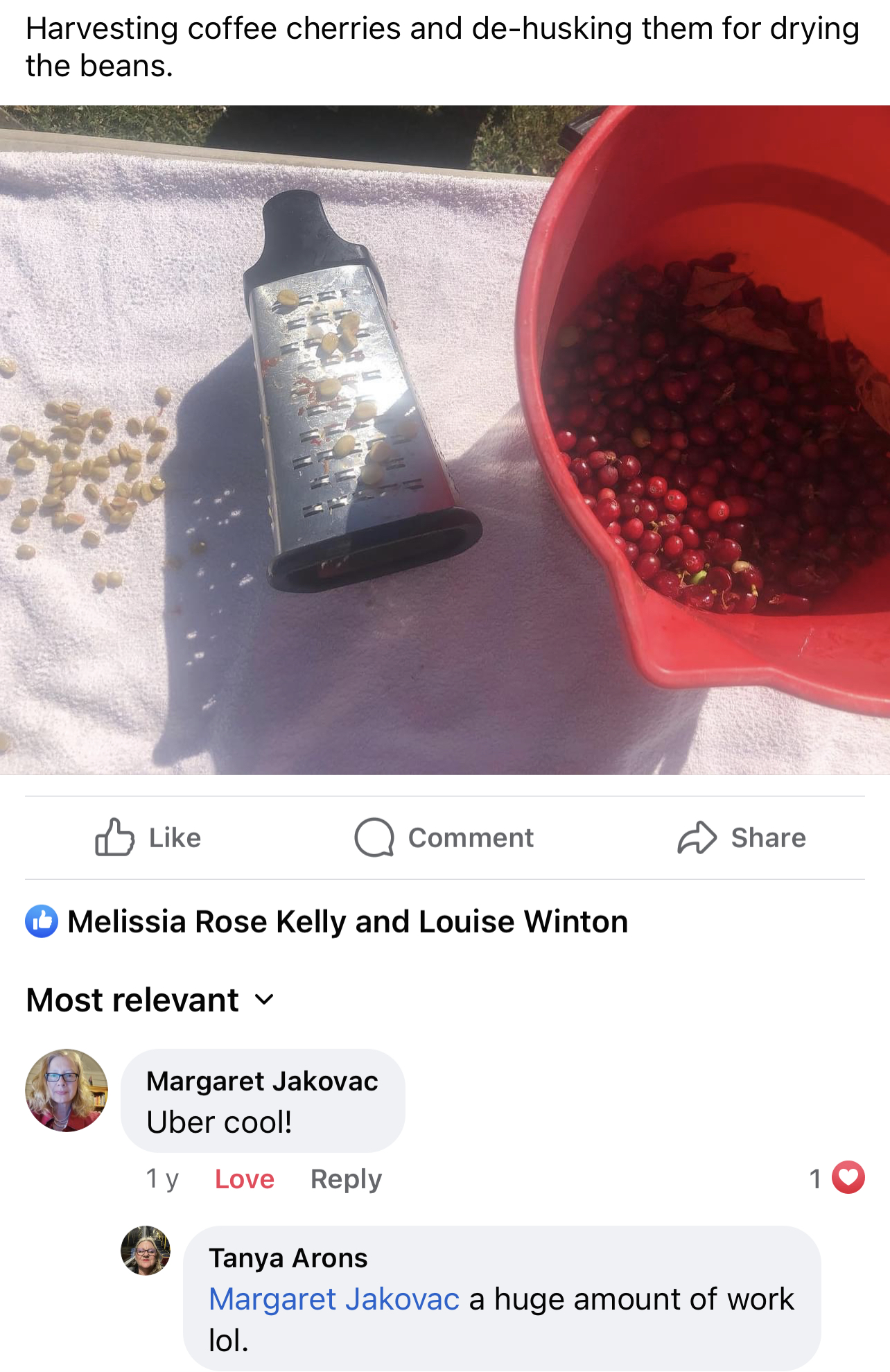Open Margaret Jakovac's profile picture
The height and width of the screenshot is (1372, 890).
(67, 1090)
